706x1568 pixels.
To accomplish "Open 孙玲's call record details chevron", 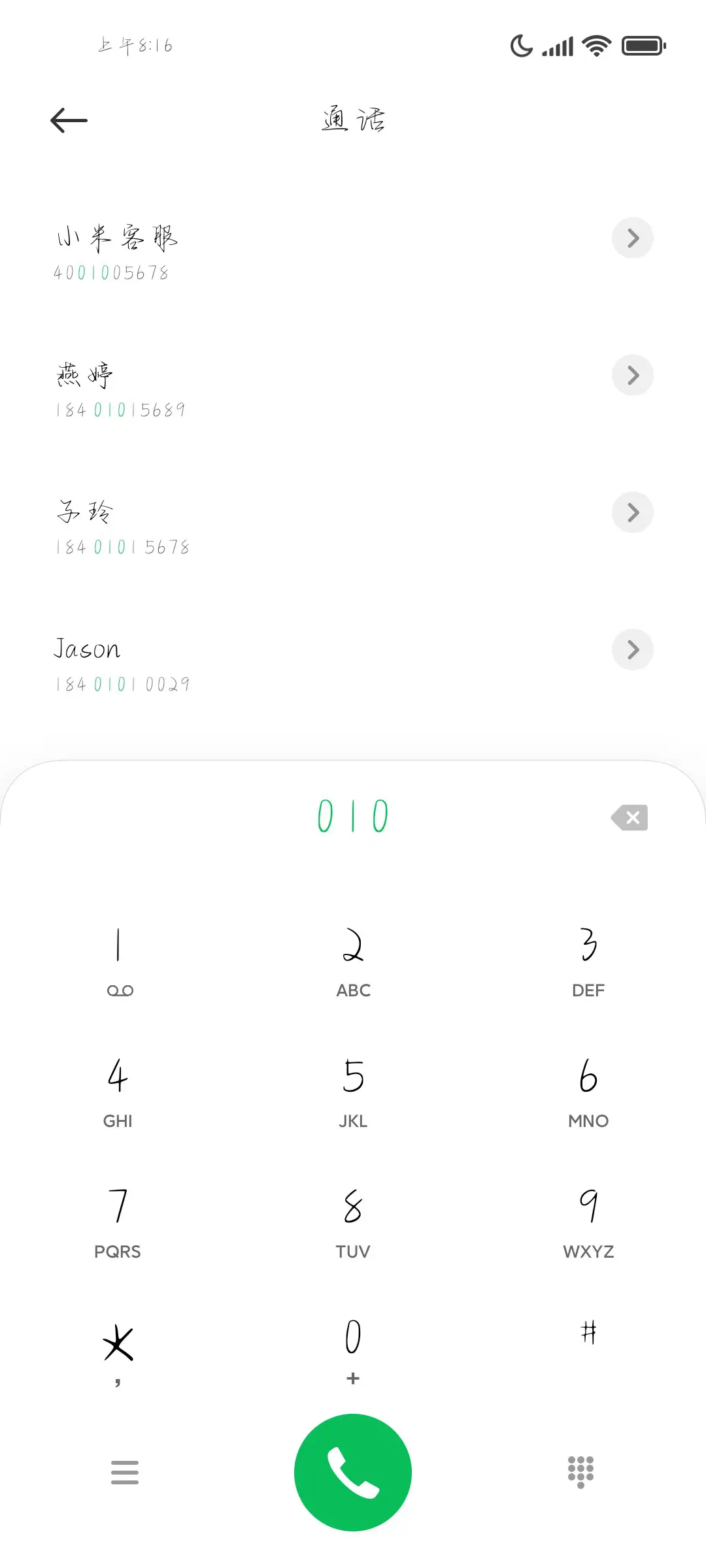I will pyautogui.click(x=632, y=512).
